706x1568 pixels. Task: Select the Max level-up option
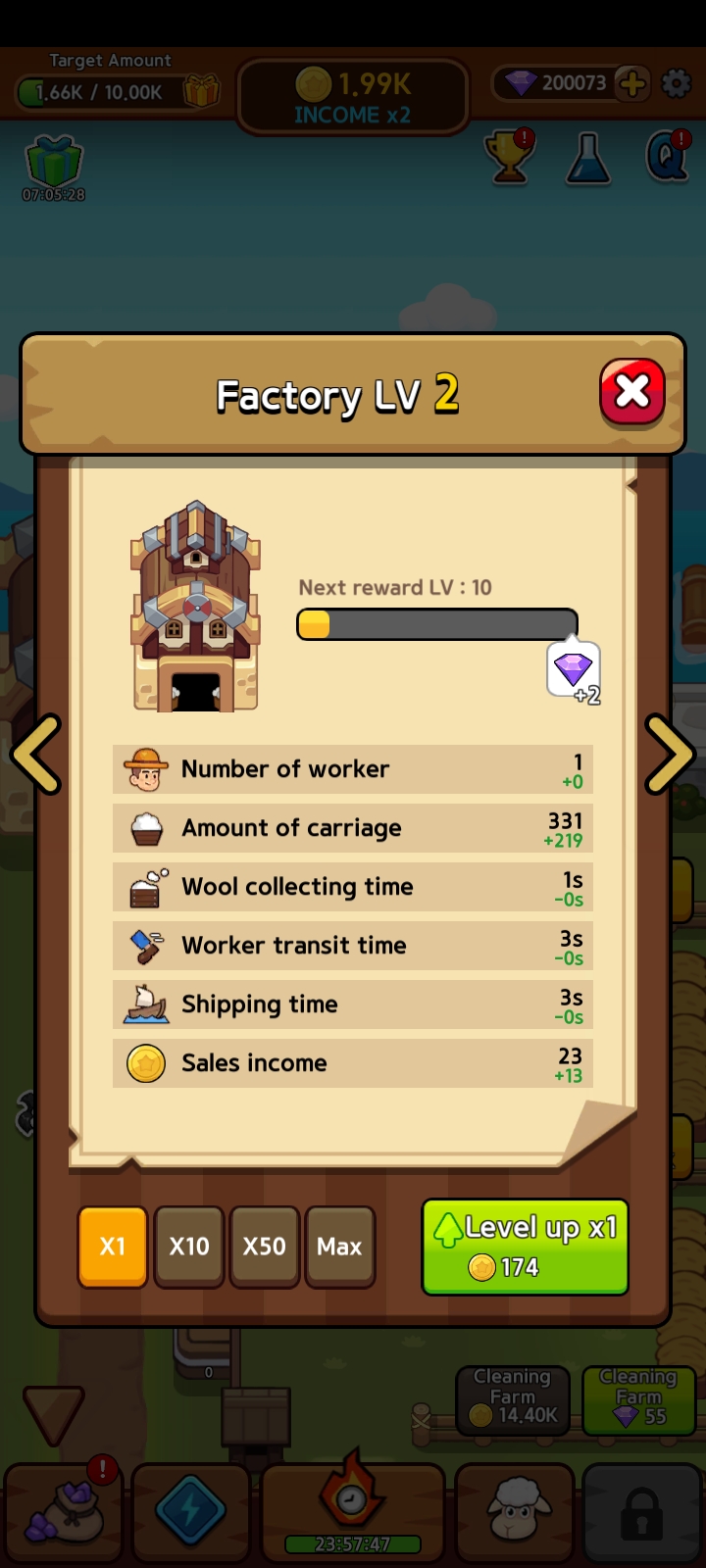click(x=339, y=1246)
